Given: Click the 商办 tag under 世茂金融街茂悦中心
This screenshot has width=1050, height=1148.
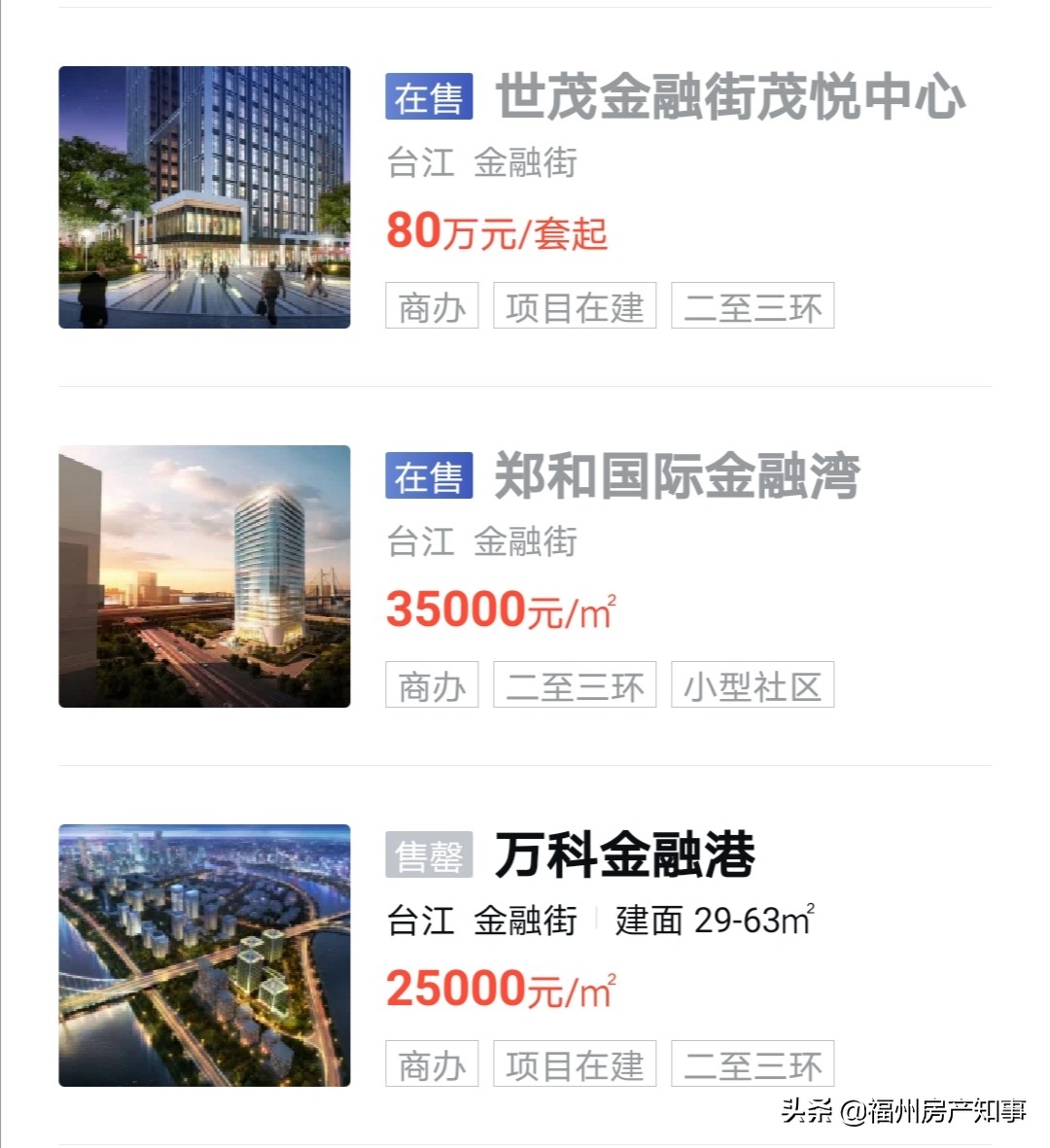Looking at the screenshot, I should 432,306.
